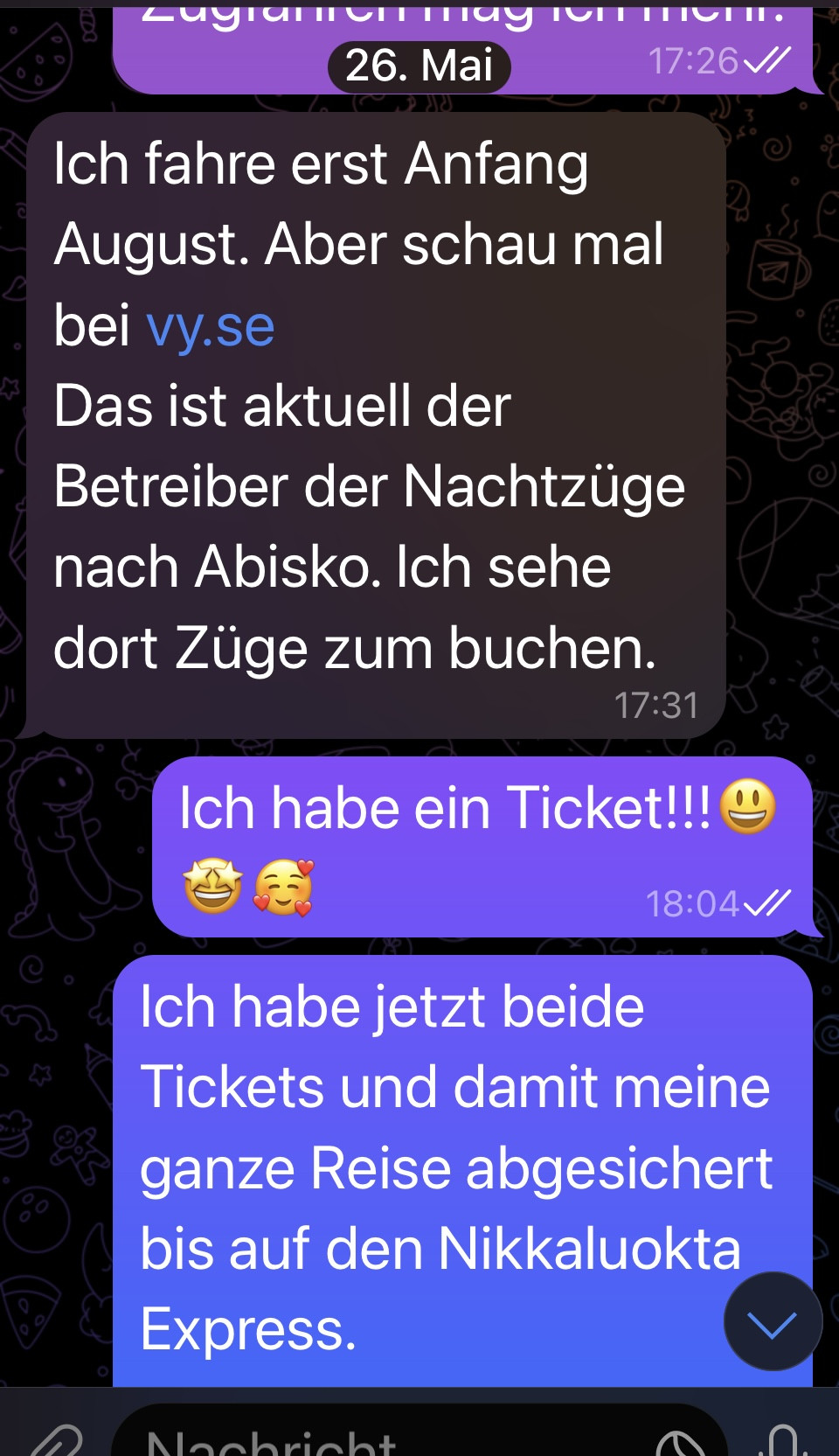Tap the microphone voice message icon
This screenshot has height=1456, width=839.
pyautogui.click(x=783, y=1441)
